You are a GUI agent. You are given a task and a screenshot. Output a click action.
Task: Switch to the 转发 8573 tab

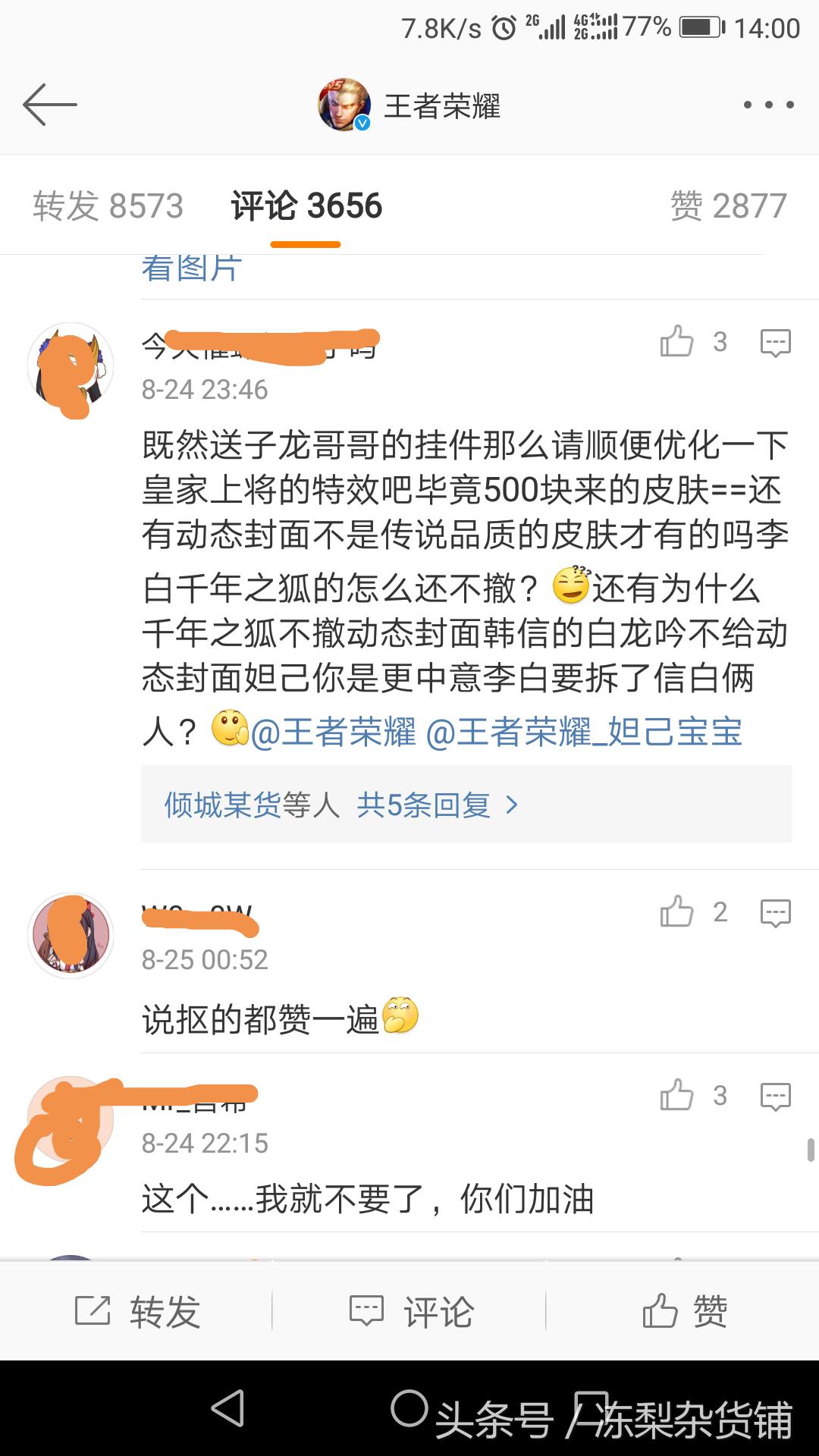pyautogui.click(x=108, y=206)
